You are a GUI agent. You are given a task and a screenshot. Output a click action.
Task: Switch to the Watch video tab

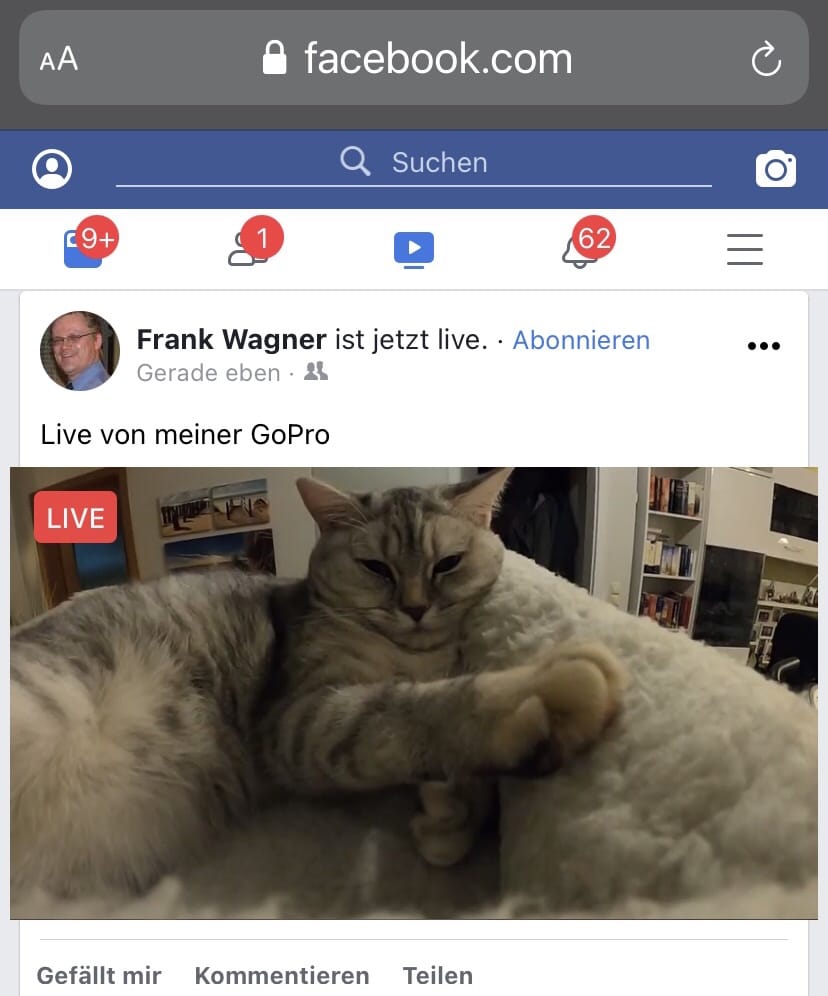pyautogui.click(x=413, y=248)
